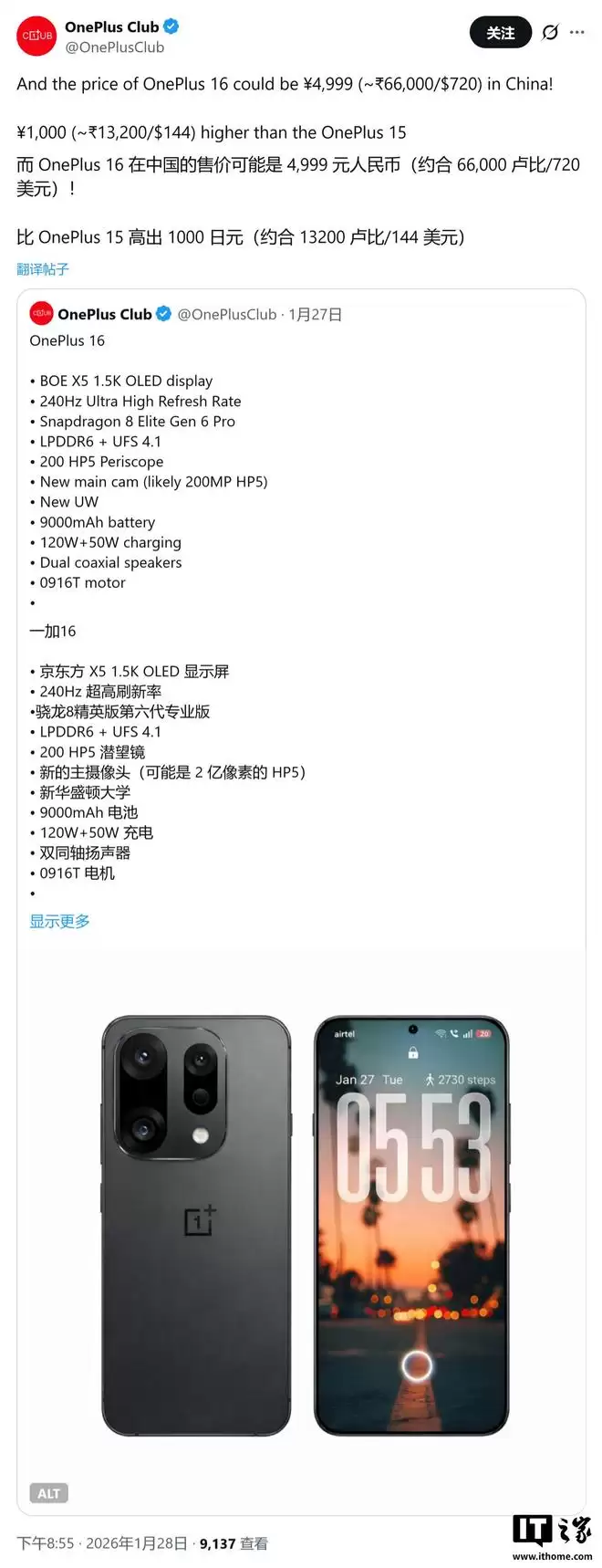The image size is (602, 1568).
Task: Tap the 翻译帖子 translate link
Action: (43, 269)
